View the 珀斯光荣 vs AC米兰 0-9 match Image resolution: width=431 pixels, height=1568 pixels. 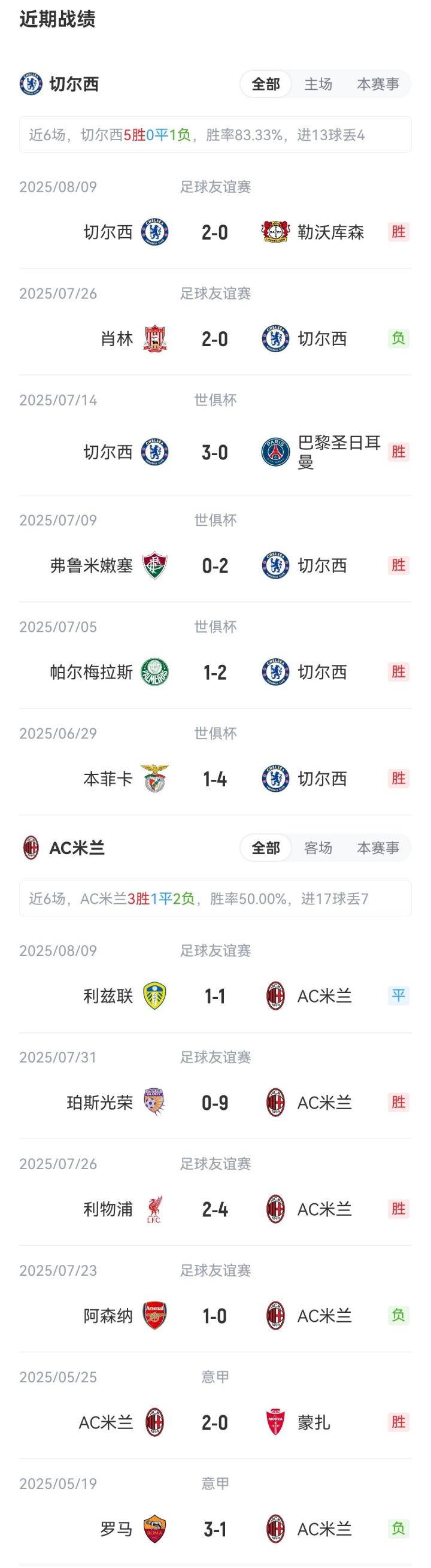click(x=215, y=1103)
